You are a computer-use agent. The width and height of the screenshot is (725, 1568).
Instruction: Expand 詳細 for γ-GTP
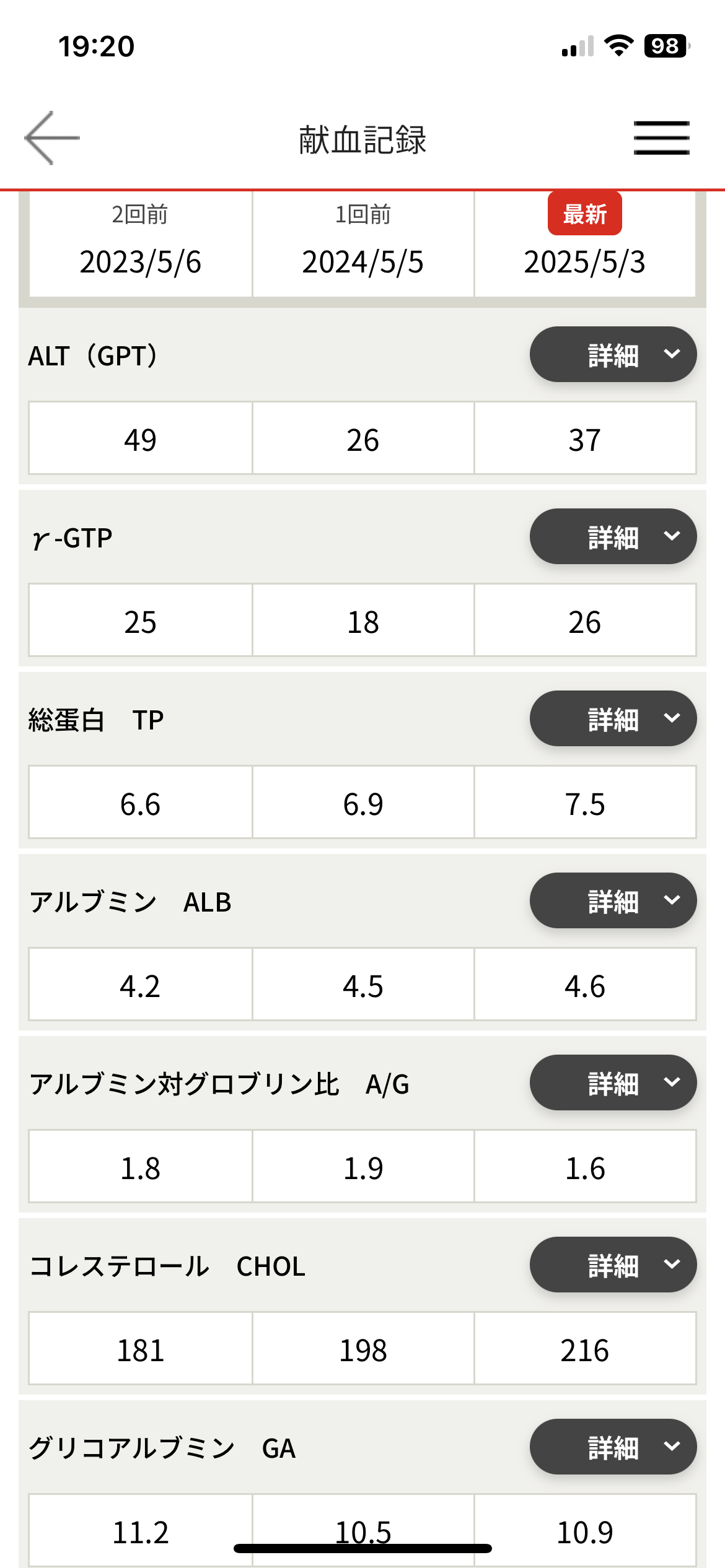(x=613, y=536)
